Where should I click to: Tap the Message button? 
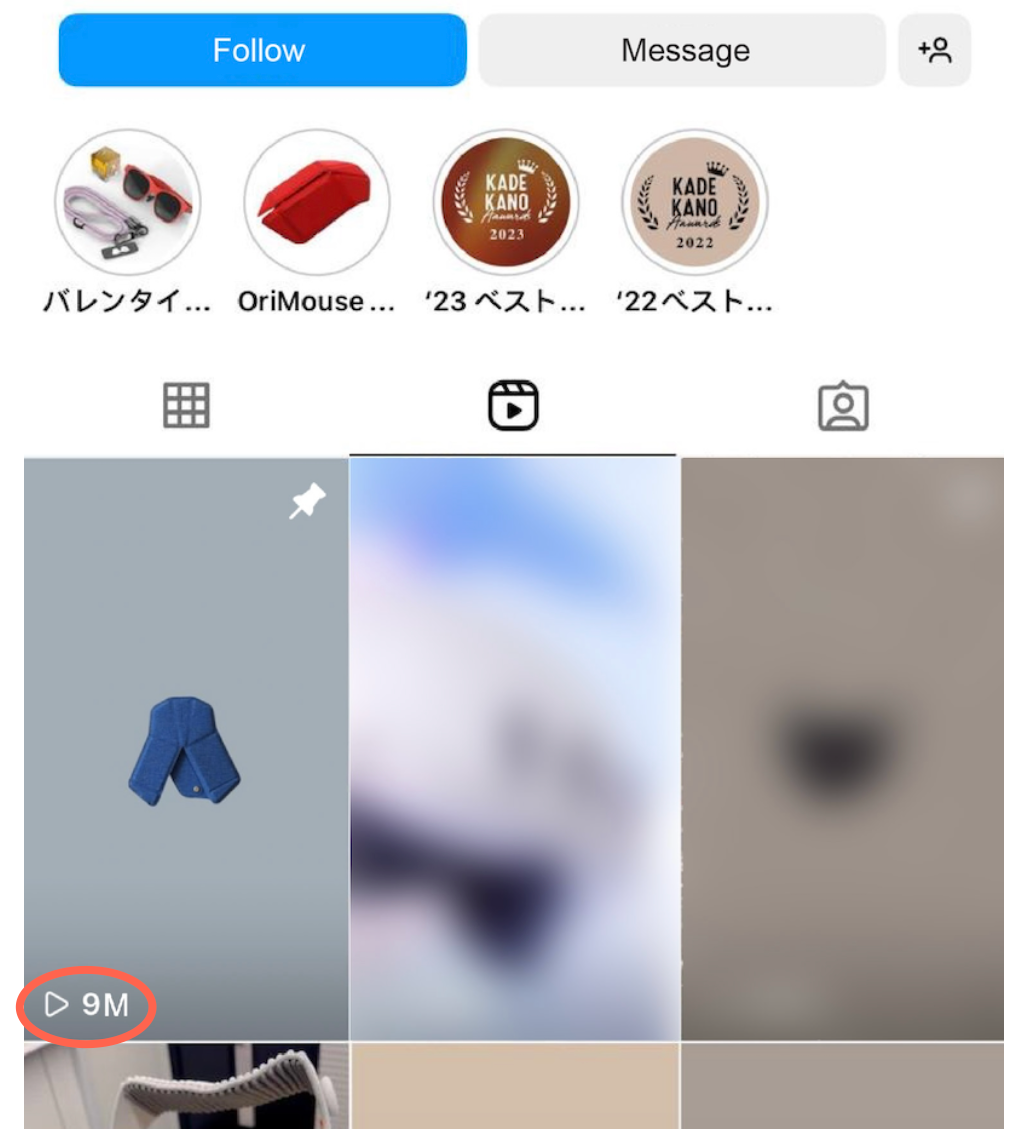coord(684,50)
